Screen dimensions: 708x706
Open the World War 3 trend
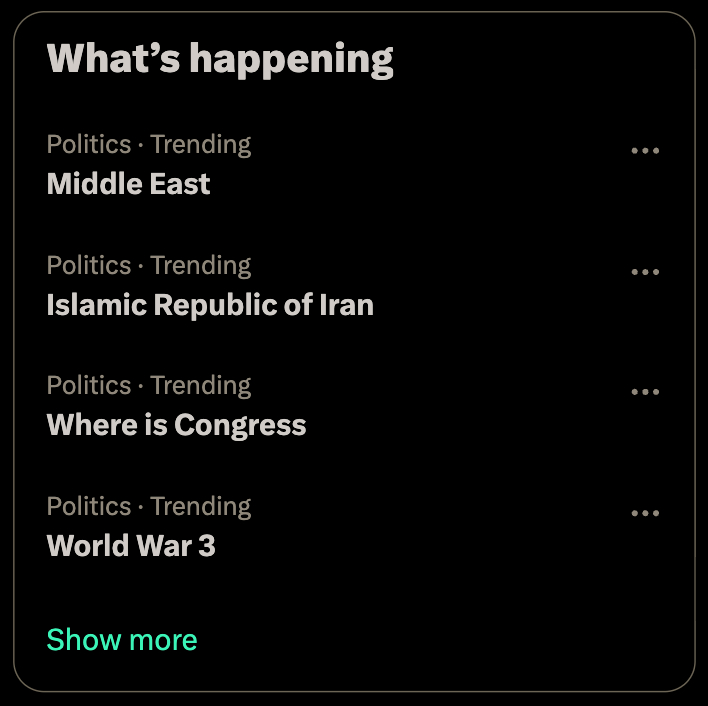click(x=131, y=546)
